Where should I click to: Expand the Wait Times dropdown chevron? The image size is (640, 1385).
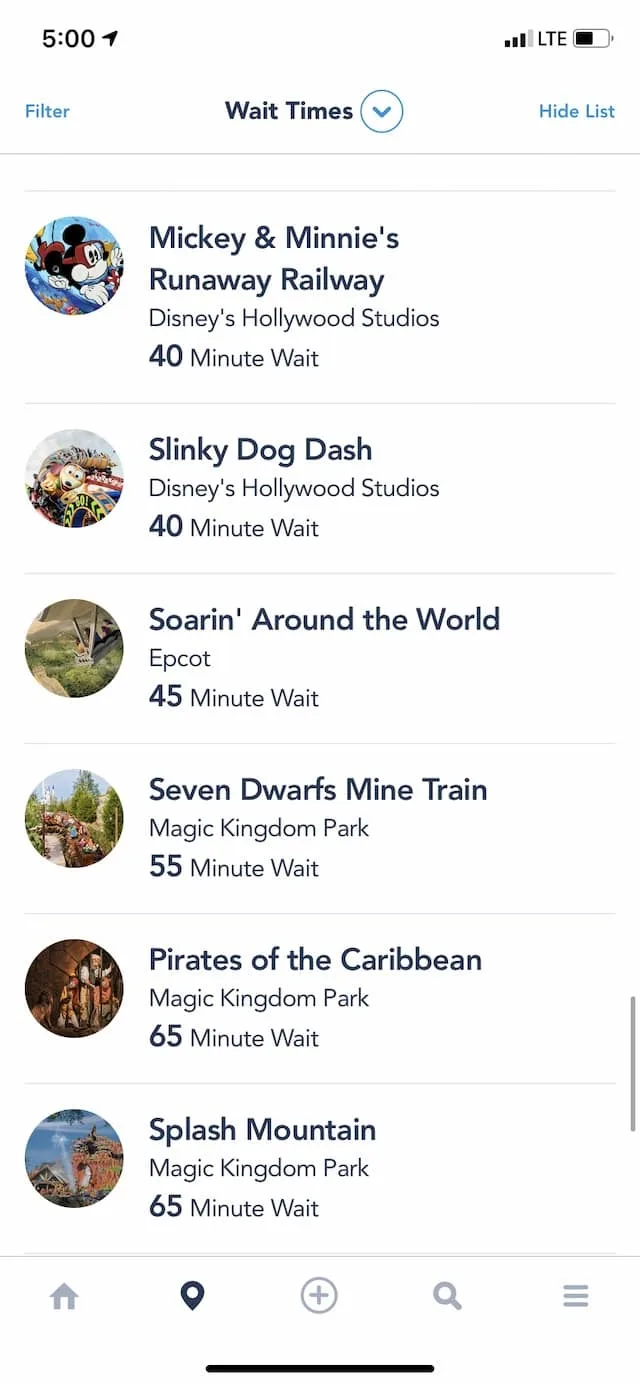pyautogui.click(x=381, y=111)
